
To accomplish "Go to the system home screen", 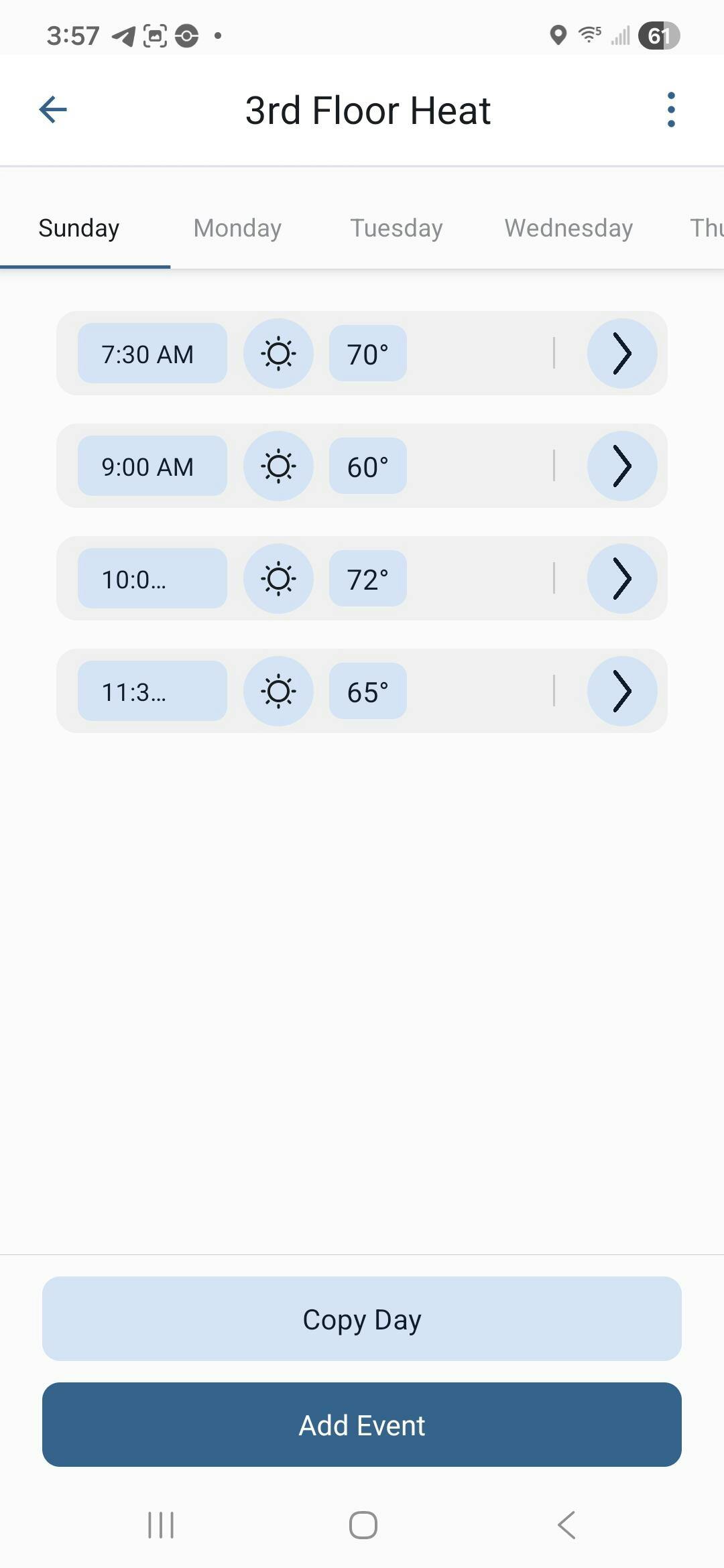I will [x=363, y=1525].
